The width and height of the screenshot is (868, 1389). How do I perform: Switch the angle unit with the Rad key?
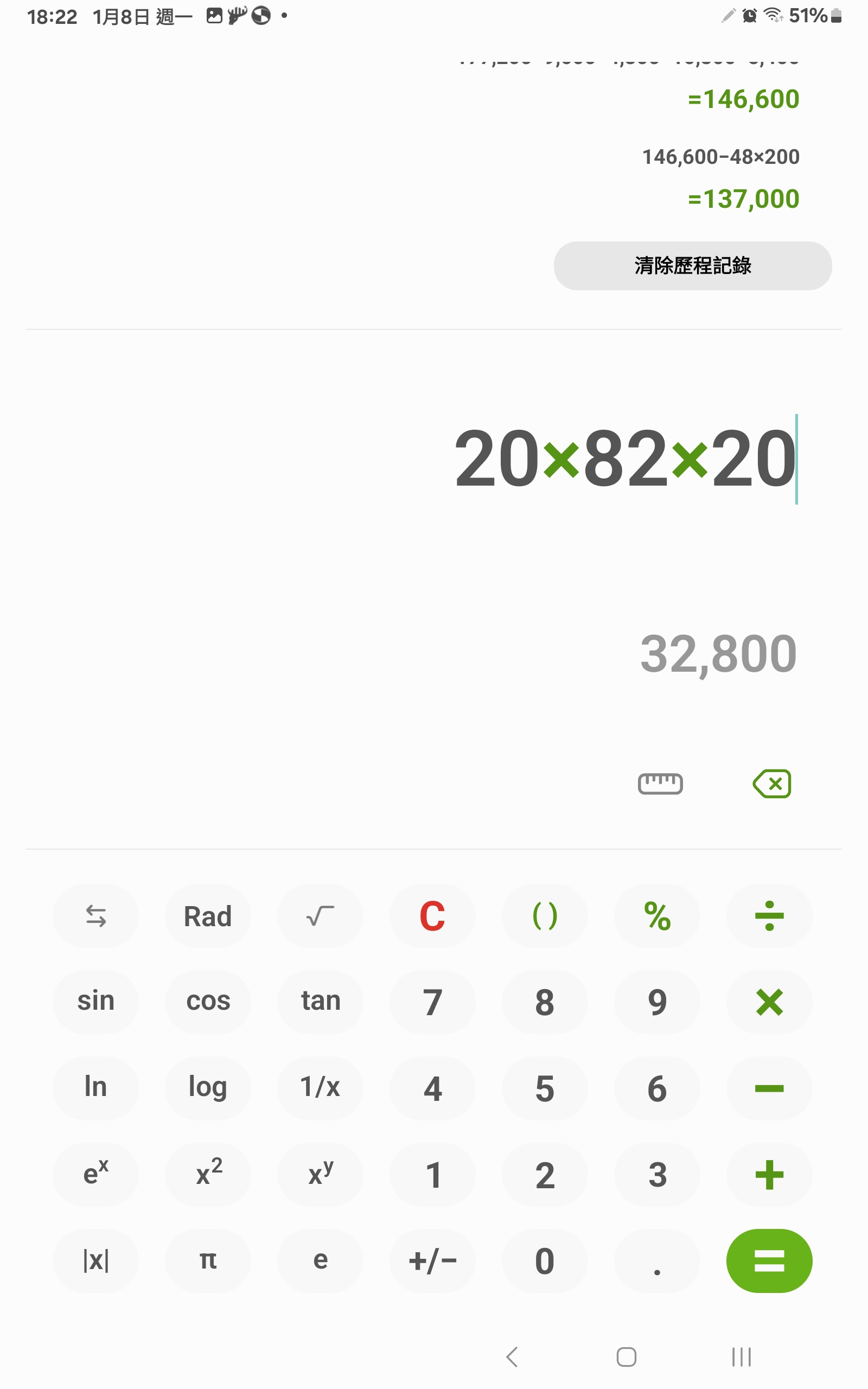pyautogui.click(x=208, y=916)
